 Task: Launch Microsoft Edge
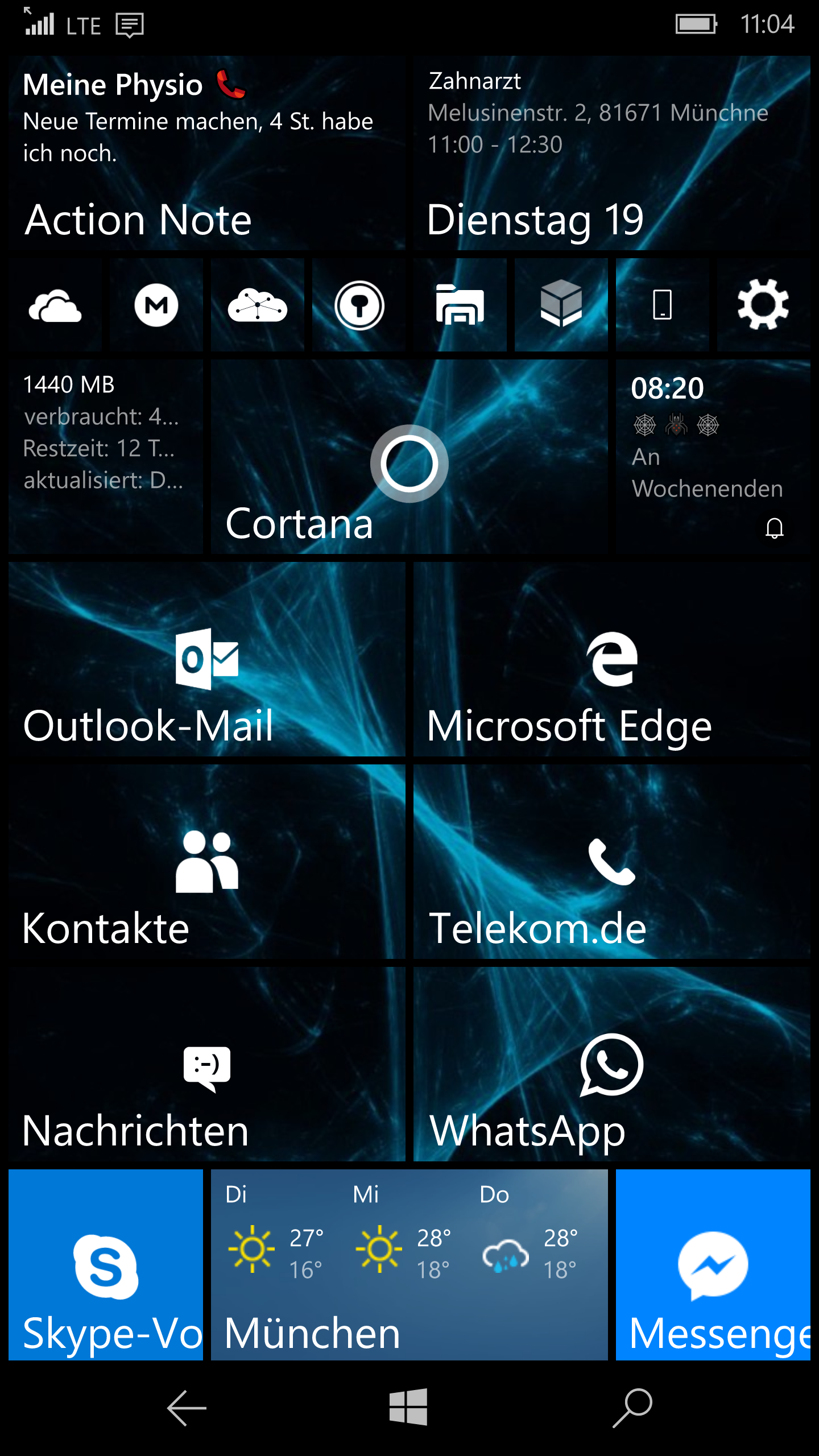tap(612, 659)
